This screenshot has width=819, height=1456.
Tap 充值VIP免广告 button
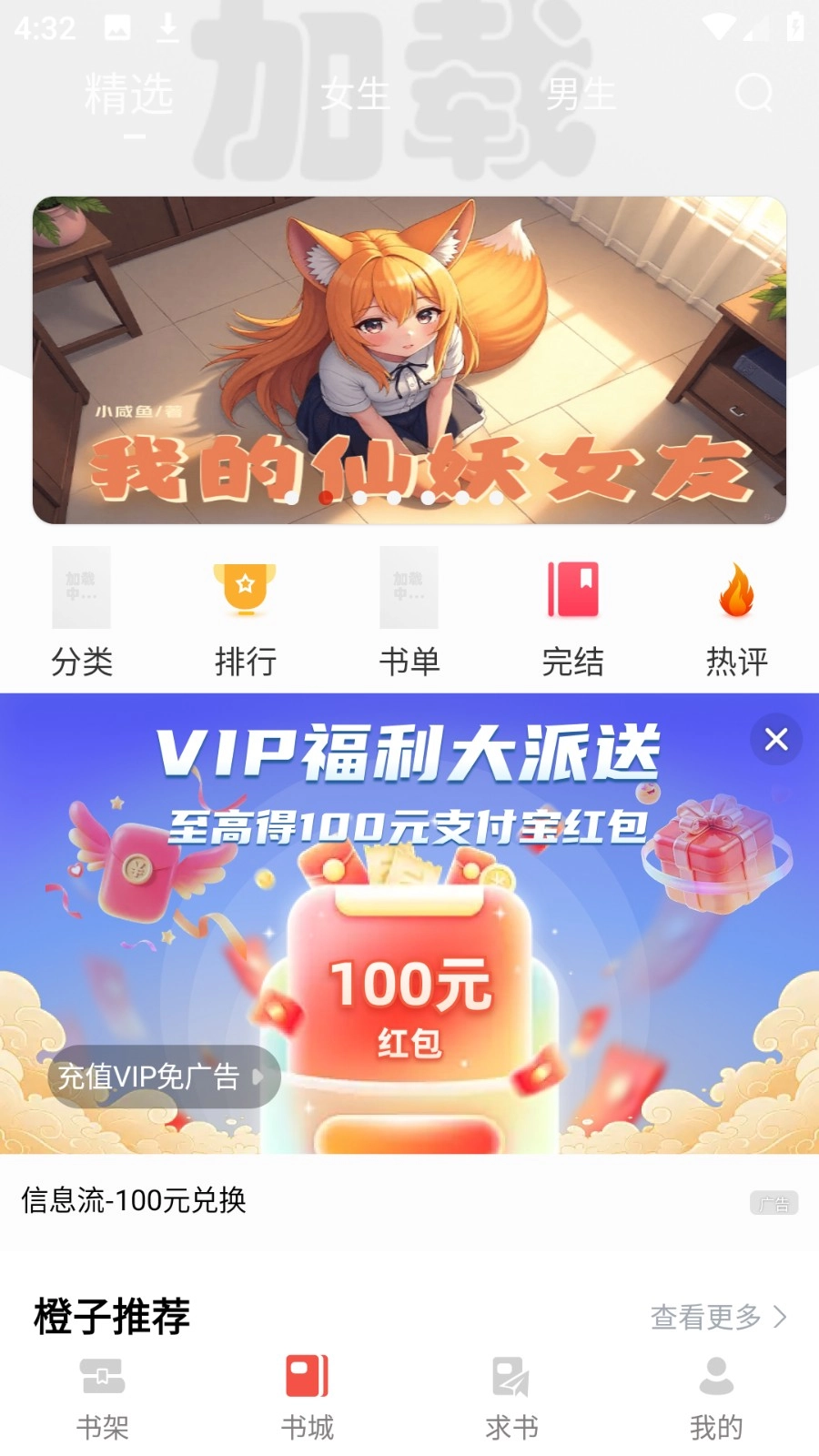[x=162, y=1077]
